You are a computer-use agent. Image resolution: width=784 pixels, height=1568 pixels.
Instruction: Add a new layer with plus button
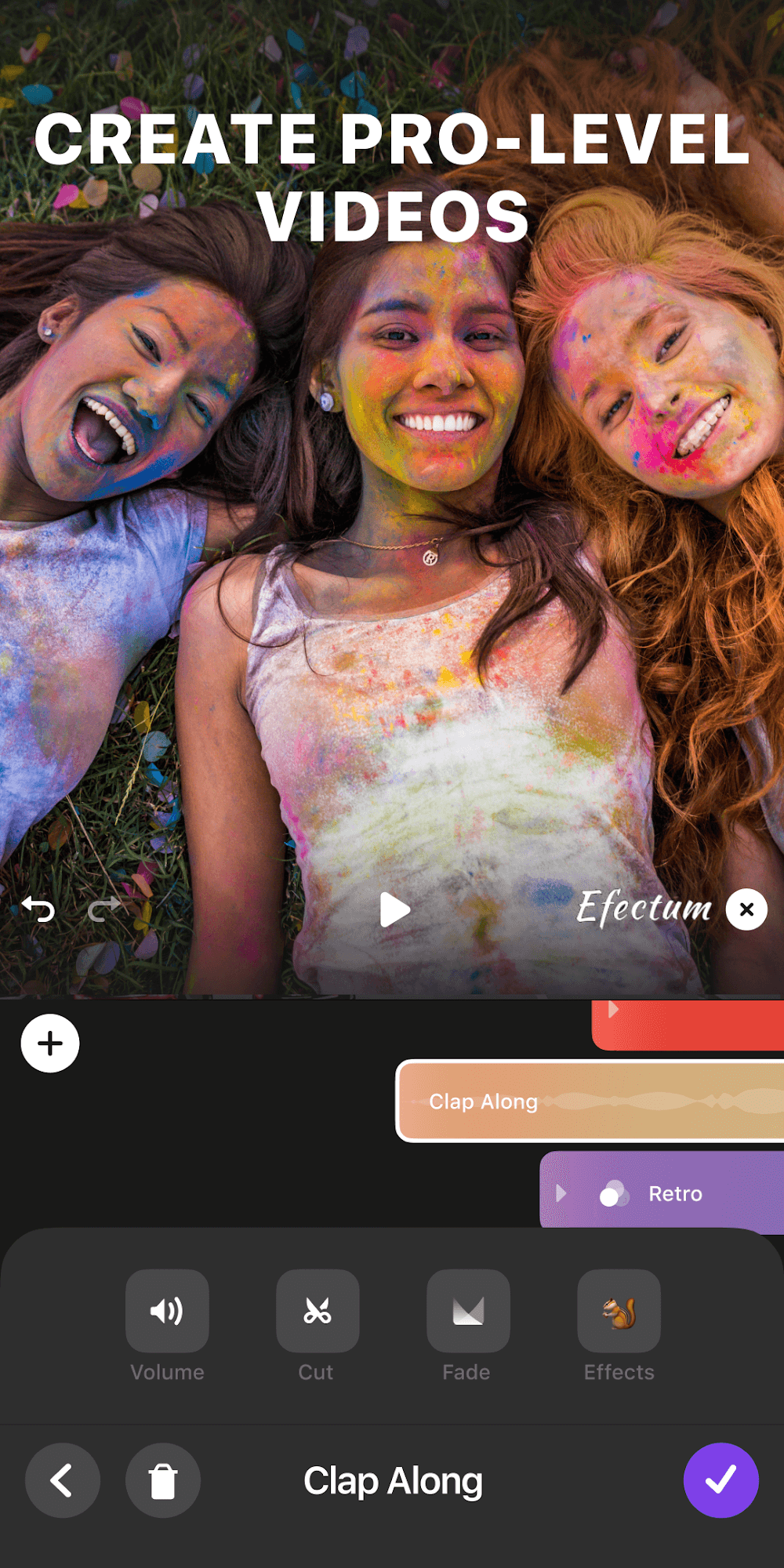coord(50,1044)
